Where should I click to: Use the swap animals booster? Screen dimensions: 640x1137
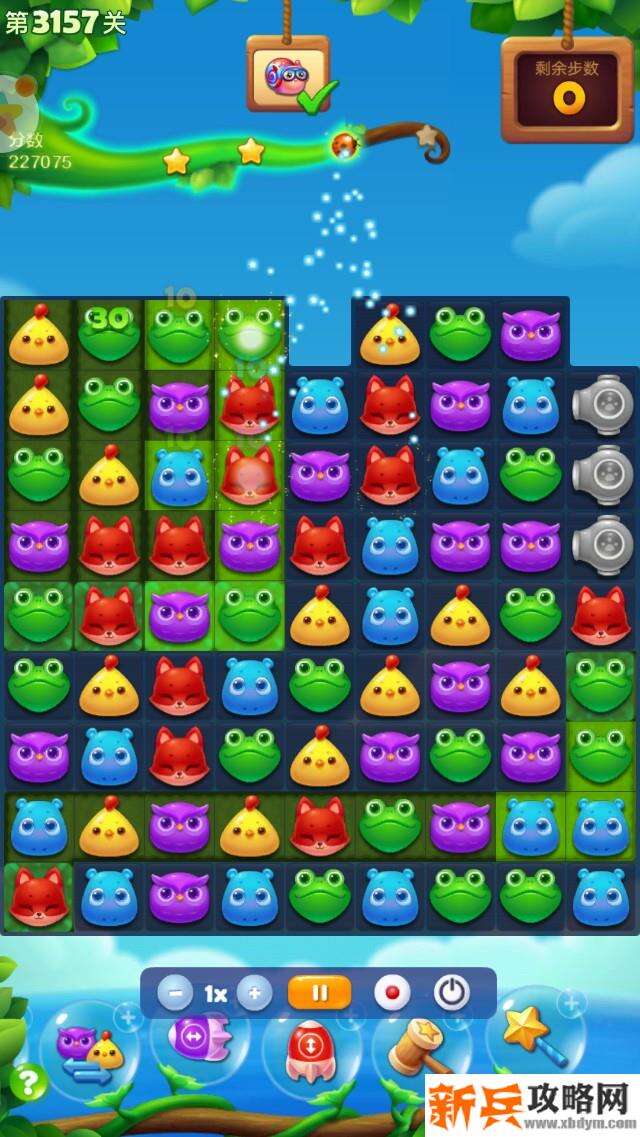pyautogui.click(x=88, y=1050)
